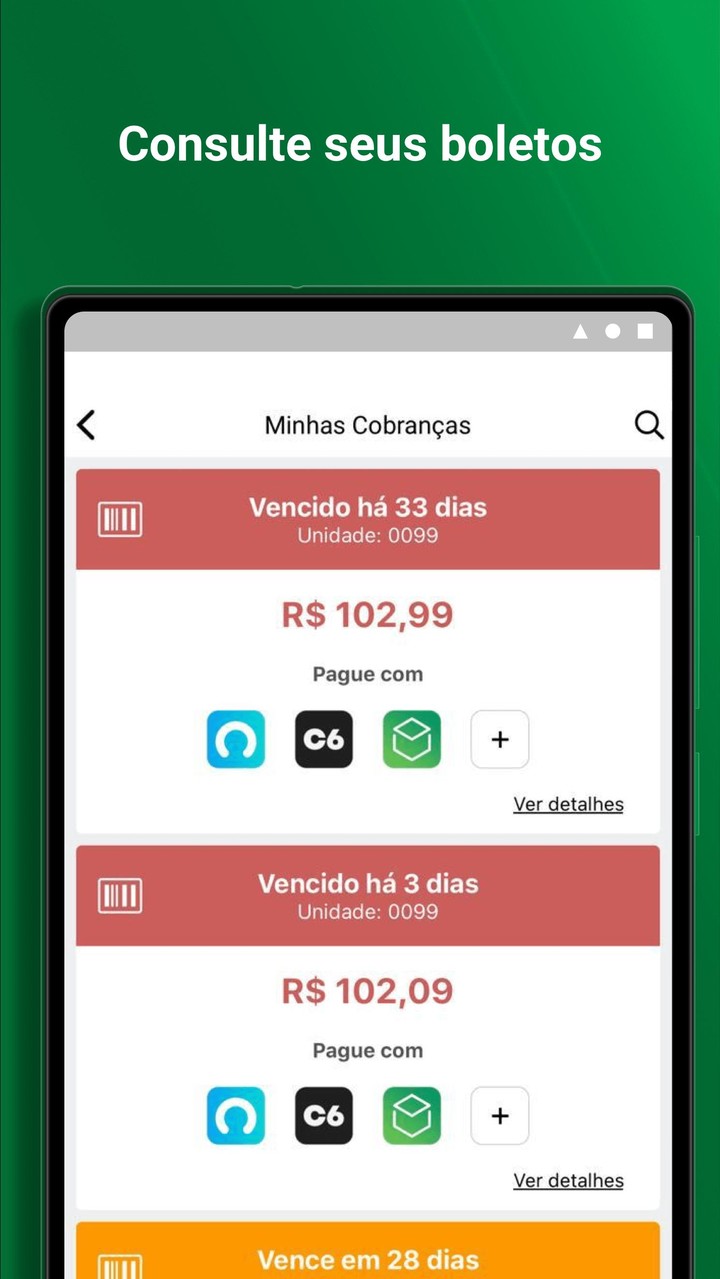
Task: Select the C6 Bank icon under R$ 102,09
Action: [x=324, y=1116]
